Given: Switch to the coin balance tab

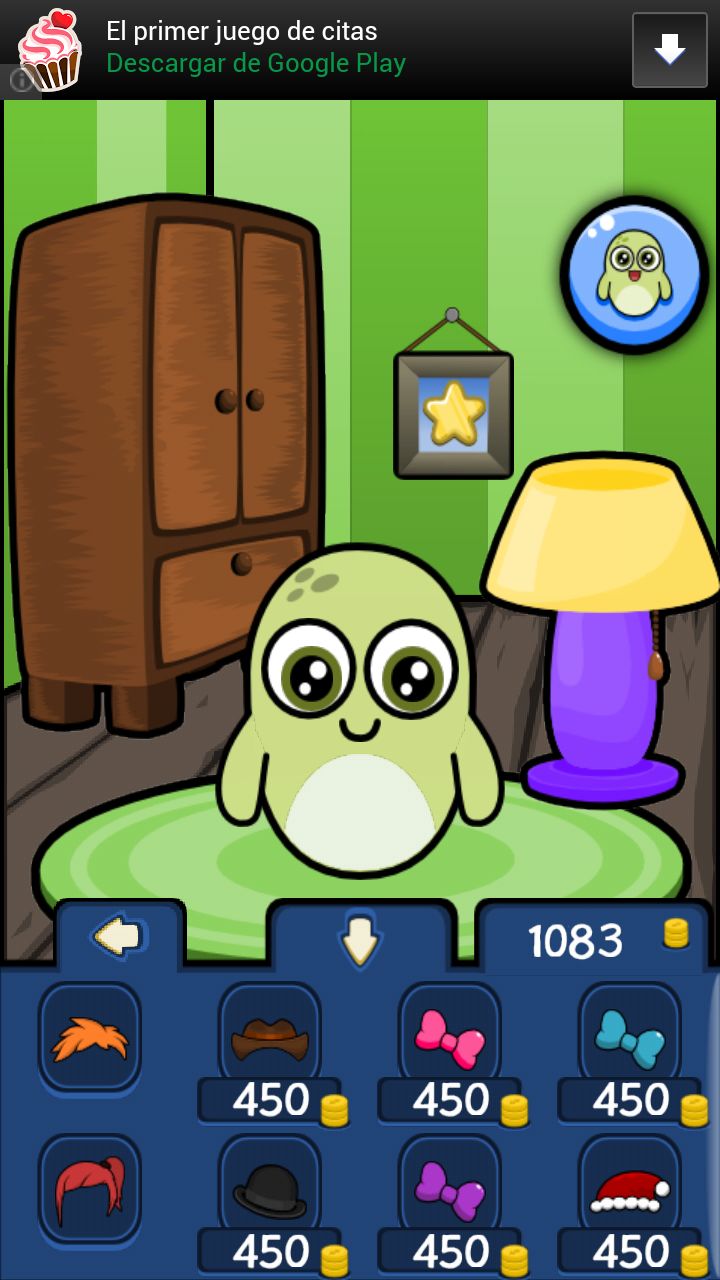Looking at the screenshot, I should pos(595,940).
